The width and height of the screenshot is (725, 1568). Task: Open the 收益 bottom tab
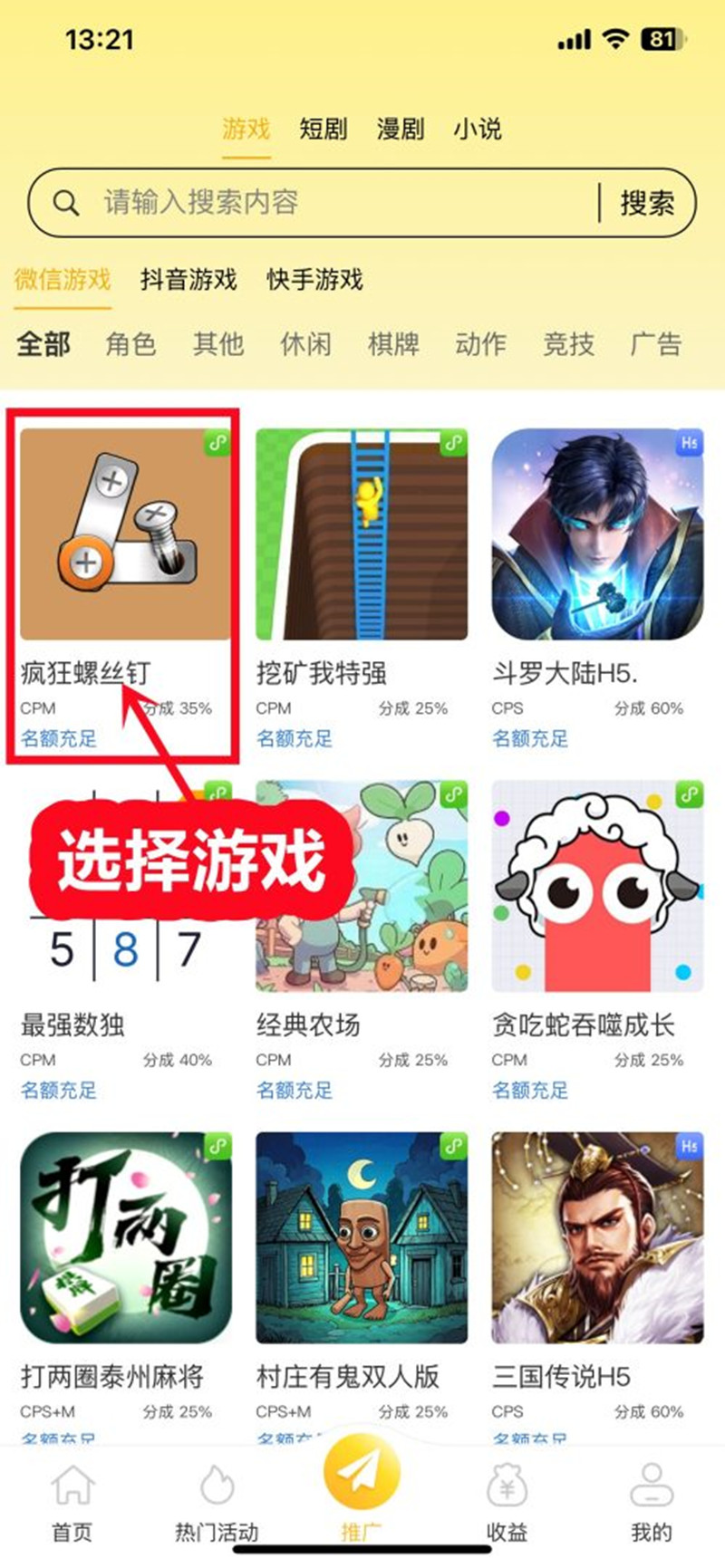pyautogui.click(x=507, y=1502)
